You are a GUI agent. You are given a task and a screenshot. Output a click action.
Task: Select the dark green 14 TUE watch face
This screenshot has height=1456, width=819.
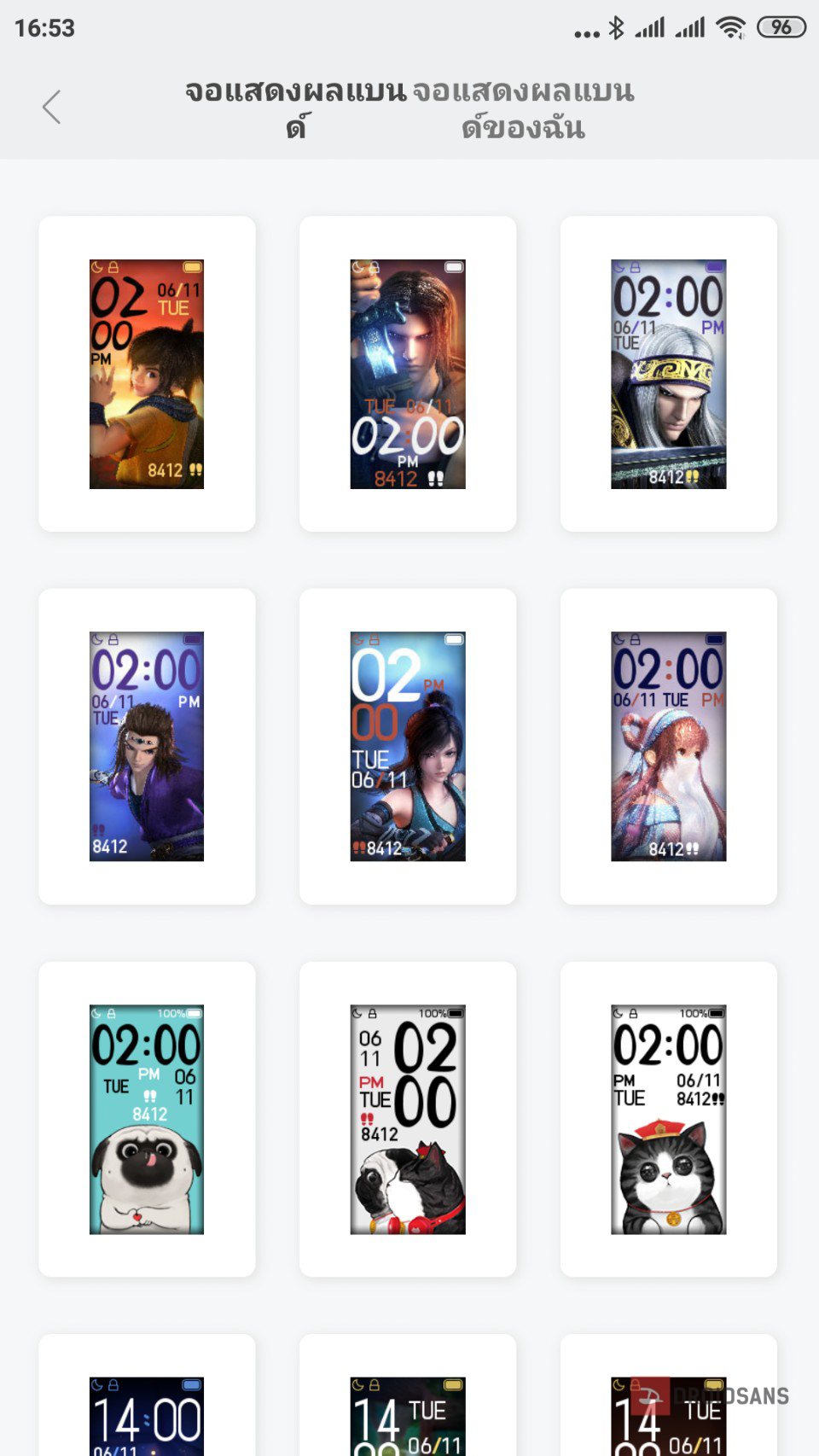click(x=408, y=1413)
